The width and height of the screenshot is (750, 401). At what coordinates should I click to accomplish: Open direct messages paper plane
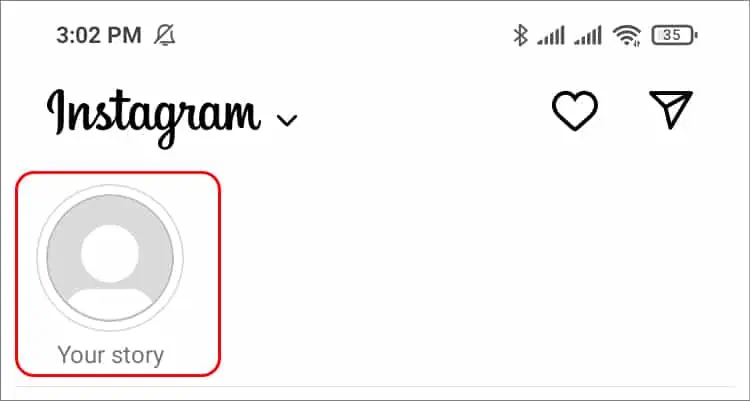(670, 110)
